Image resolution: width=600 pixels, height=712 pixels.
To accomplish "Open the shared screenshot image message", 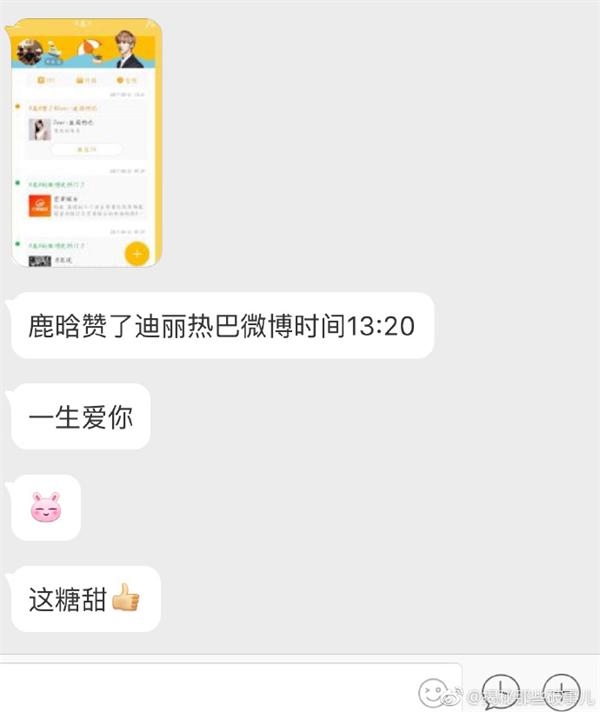I will pos(86,145).
